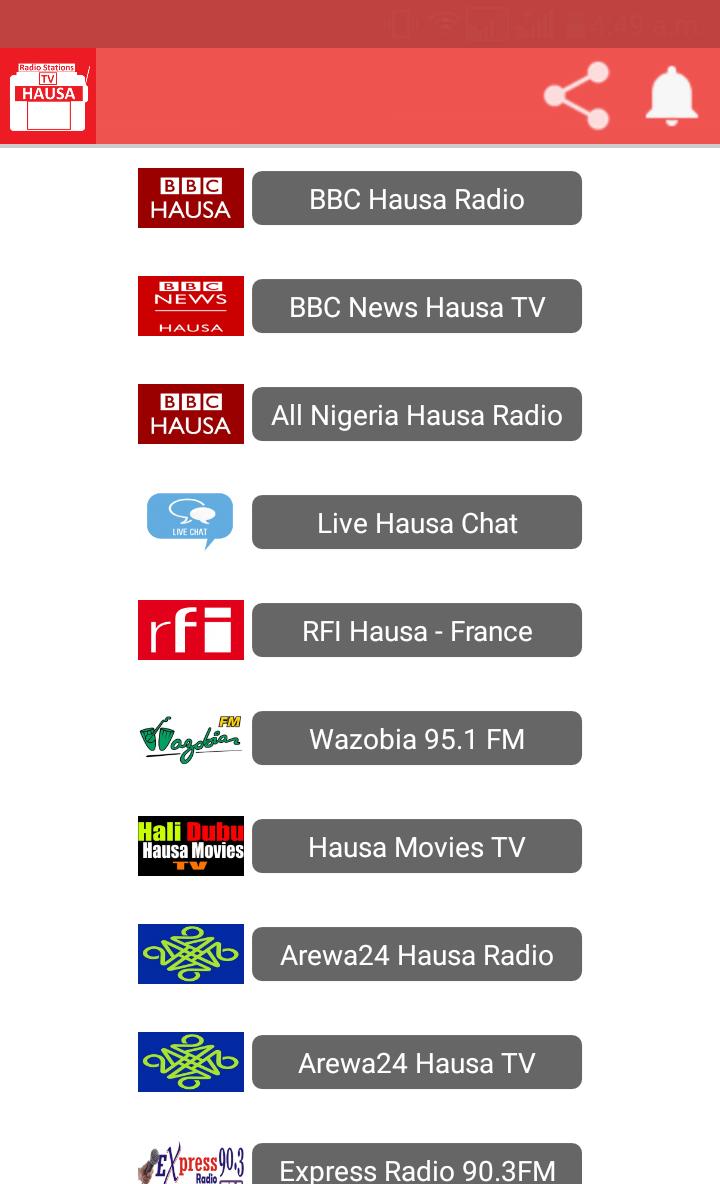Screen dimensions: 720x1184
Task: Open BBC News Hausa TV
Action: (x=416, y=306)
